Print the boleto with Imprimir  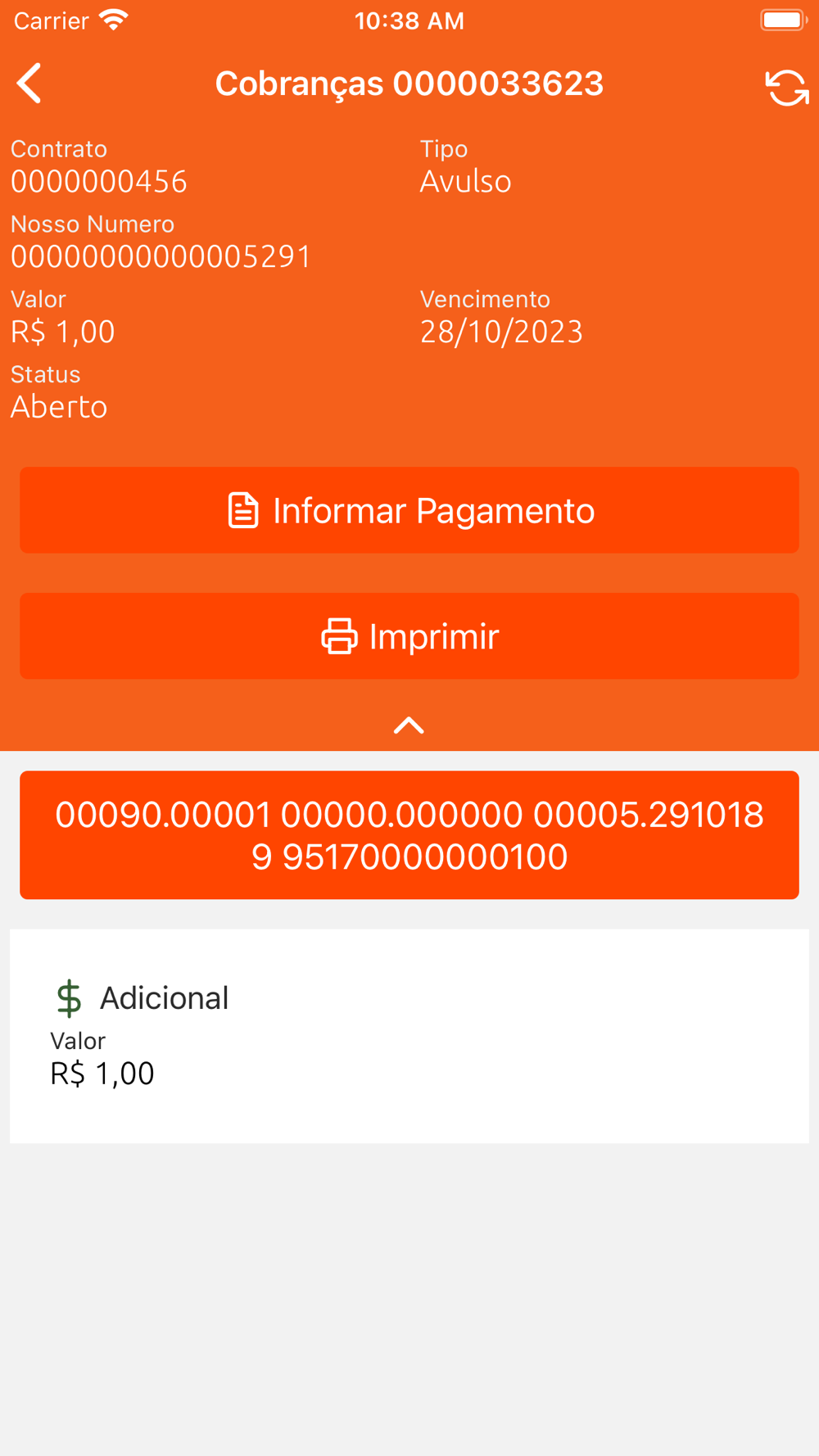(409, 636)
